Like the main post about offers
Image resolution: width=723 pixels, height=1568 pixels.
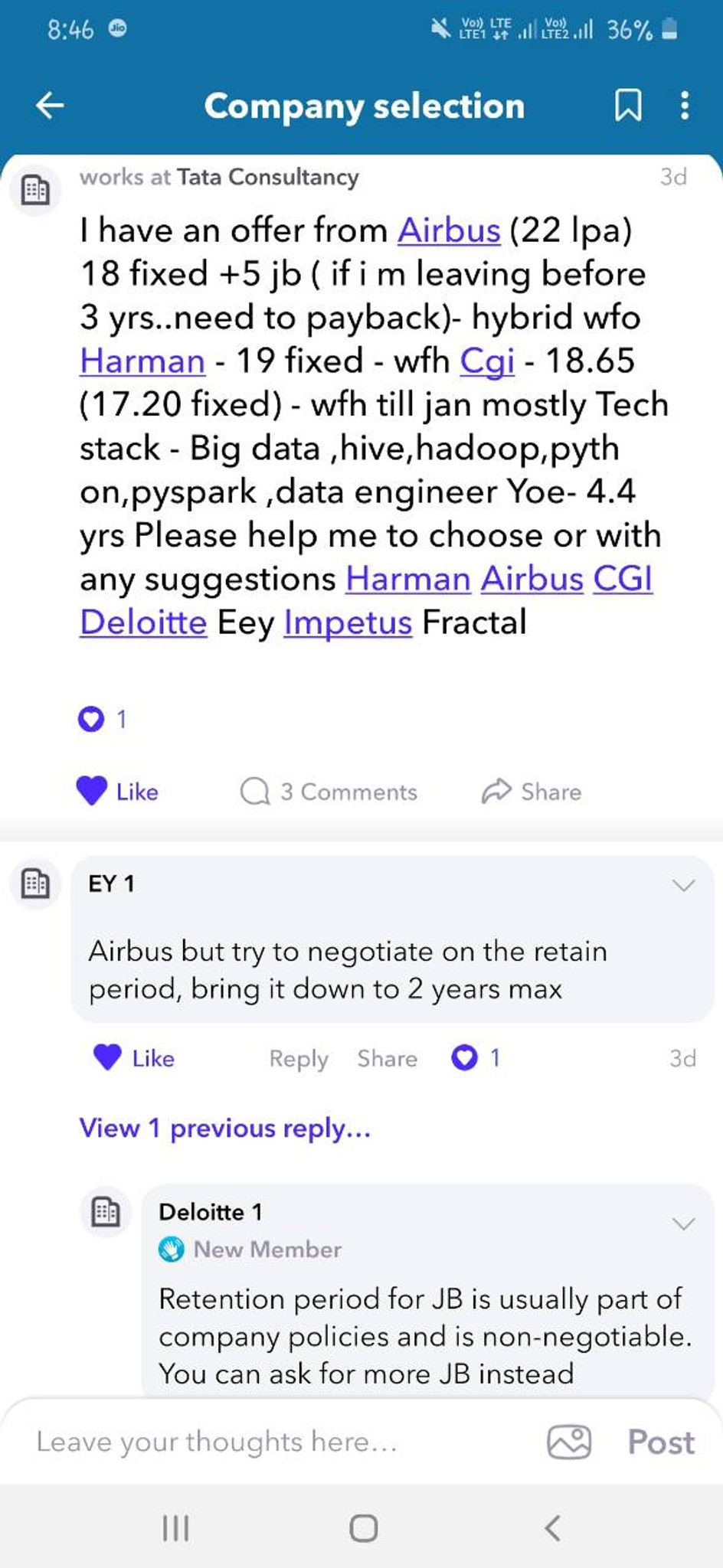pos(117,791)
